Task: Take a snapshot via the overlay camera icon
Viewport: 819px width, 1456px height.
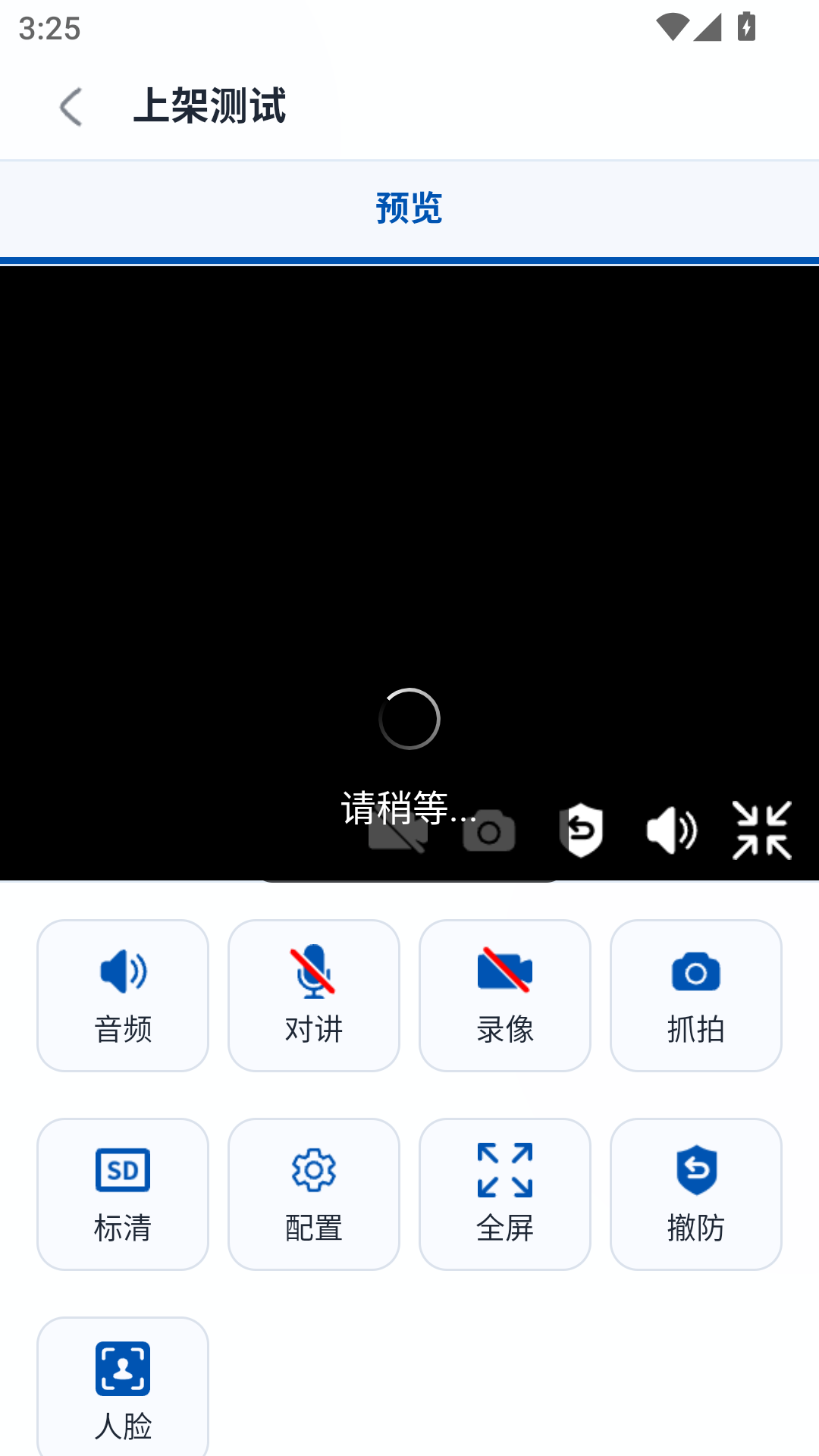Action: pyautogui.click(x=489, y=831)
